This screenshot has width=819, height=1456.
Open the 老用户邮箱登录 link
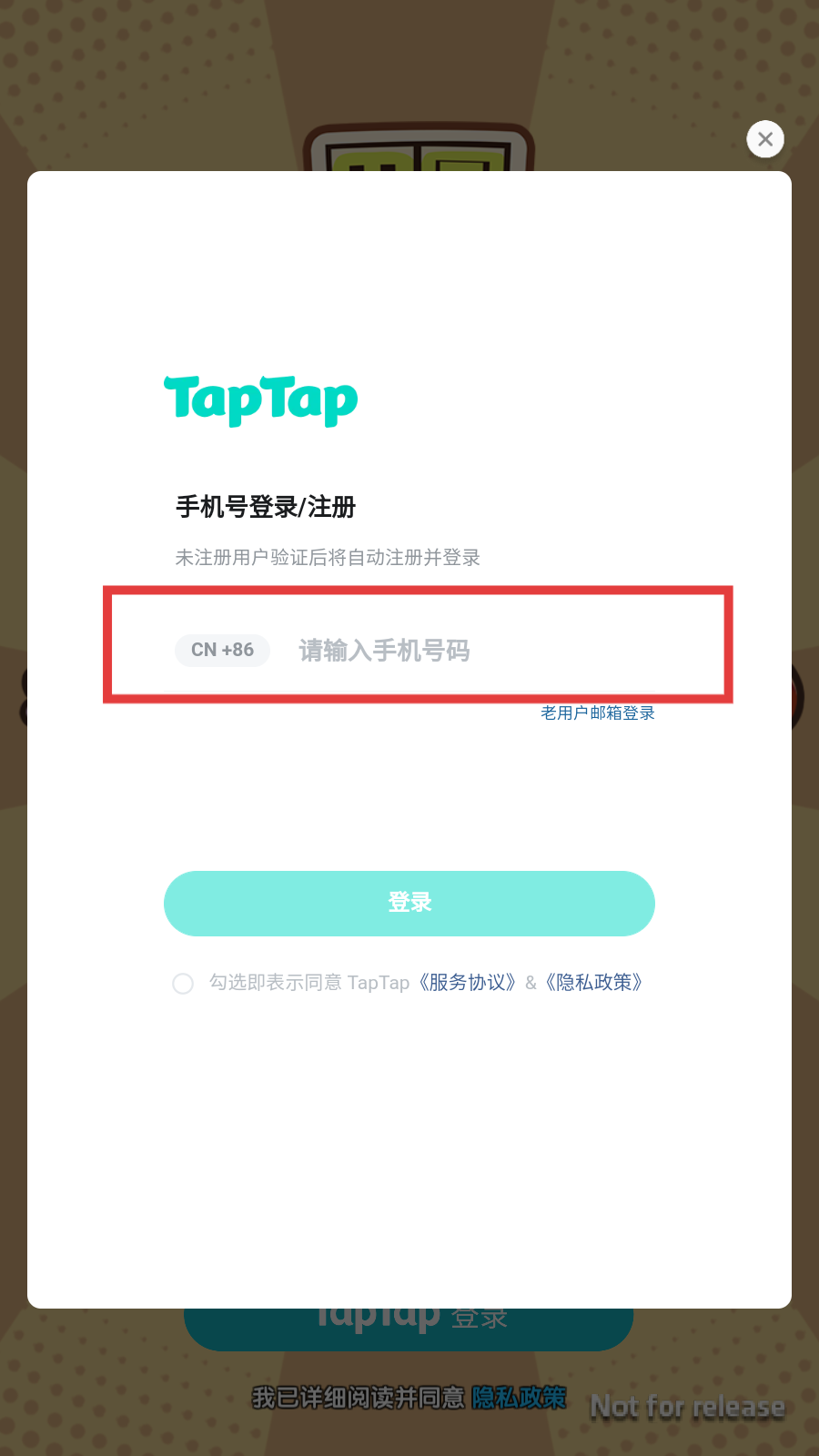(598, 713)
